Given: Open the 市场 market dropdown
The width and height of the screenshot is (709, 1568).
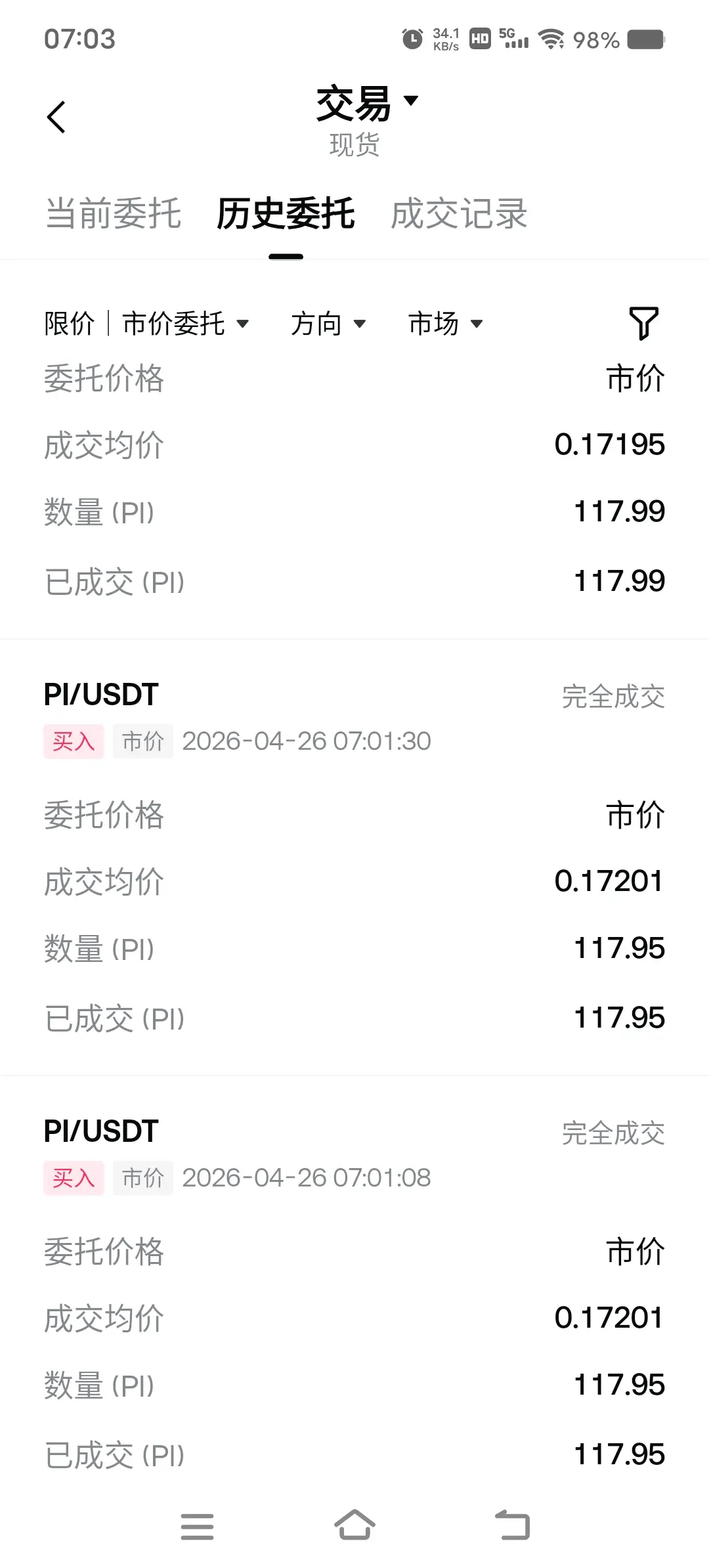Looking at the screenshot, I should tap(445, 324).
